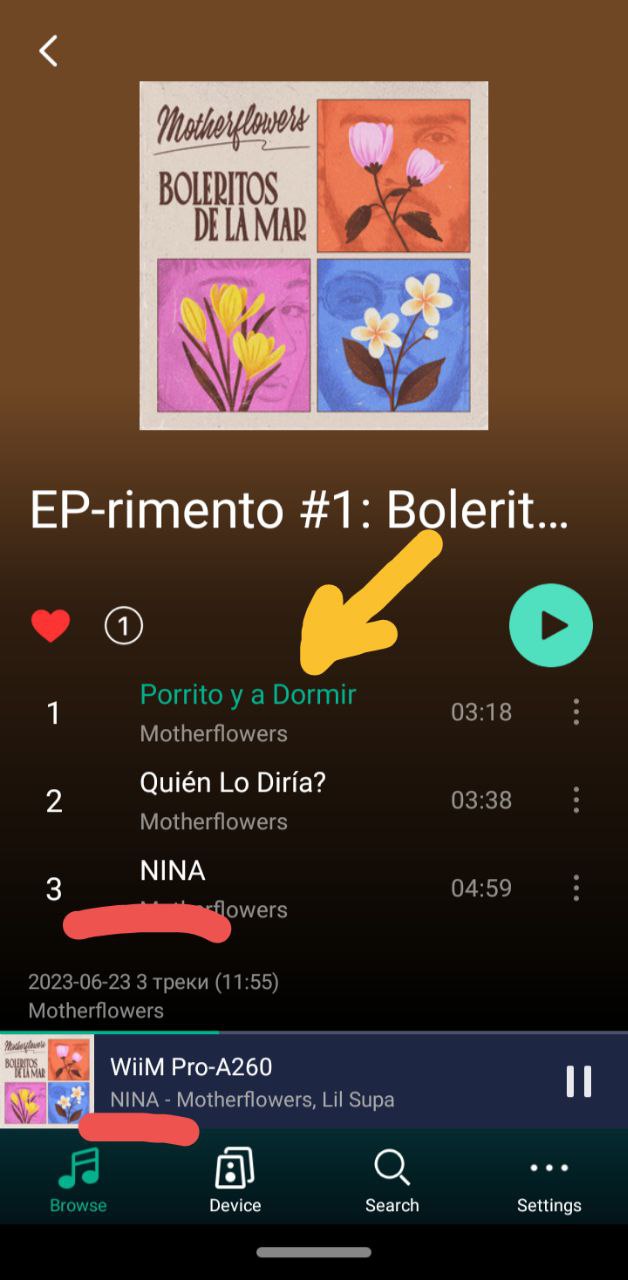Open the WiiM Pro-A260 now playing bar
Viewport: 628px width, 1280px height.
coord(300,1081)
